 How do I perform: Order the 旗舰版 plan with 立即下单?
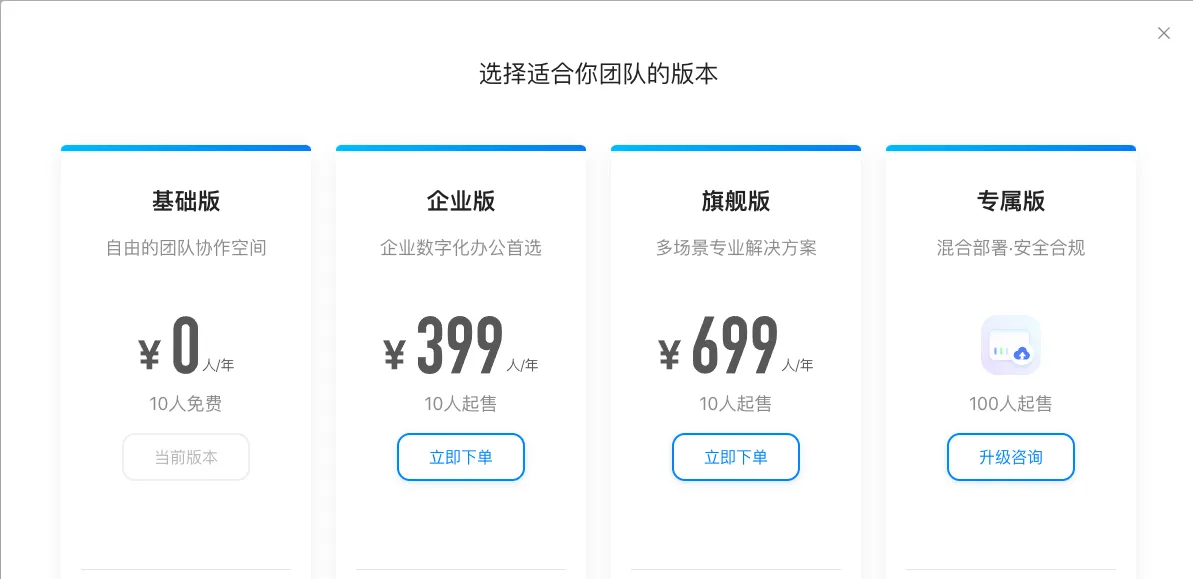736,457
